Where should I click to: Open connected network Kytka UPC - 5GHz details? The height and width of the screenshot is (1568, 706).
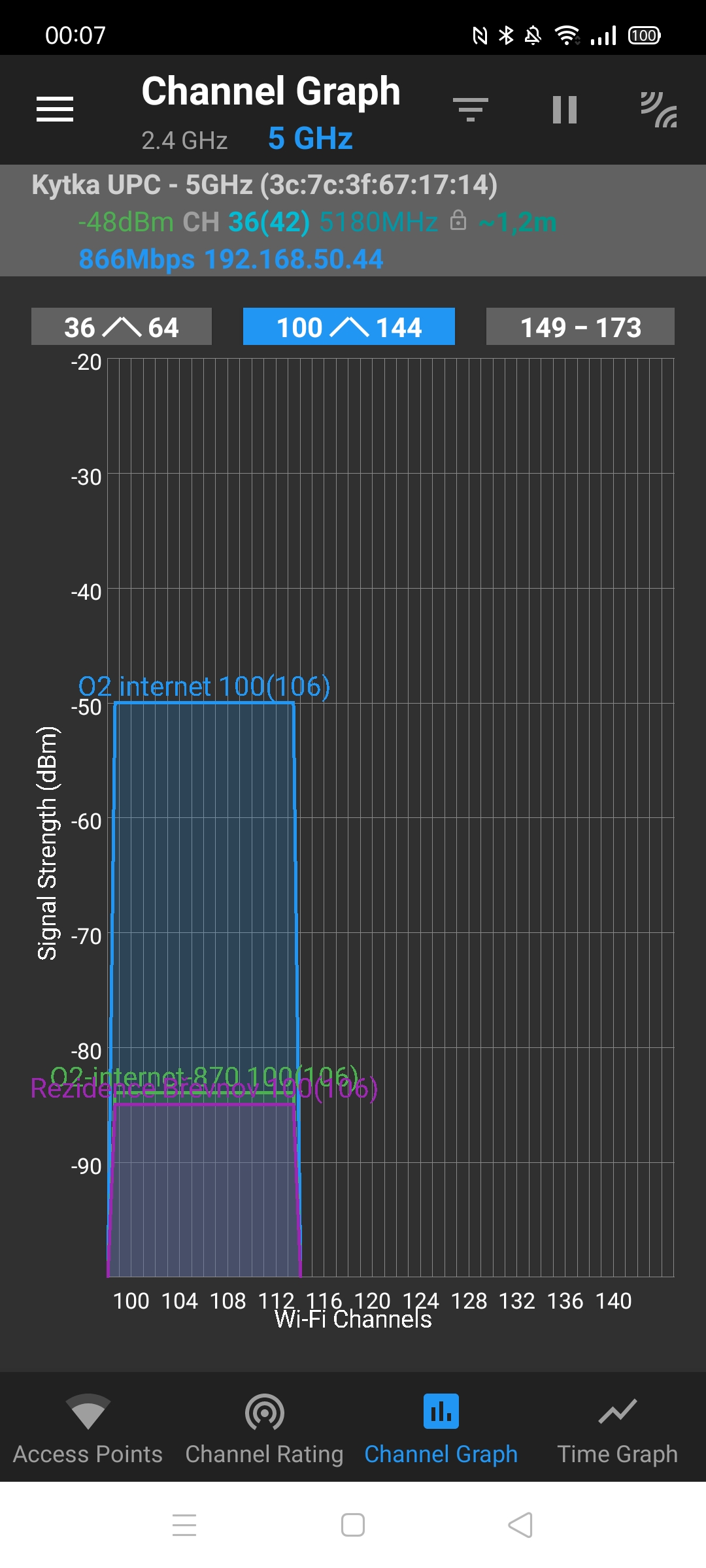[x=353, y=221]
